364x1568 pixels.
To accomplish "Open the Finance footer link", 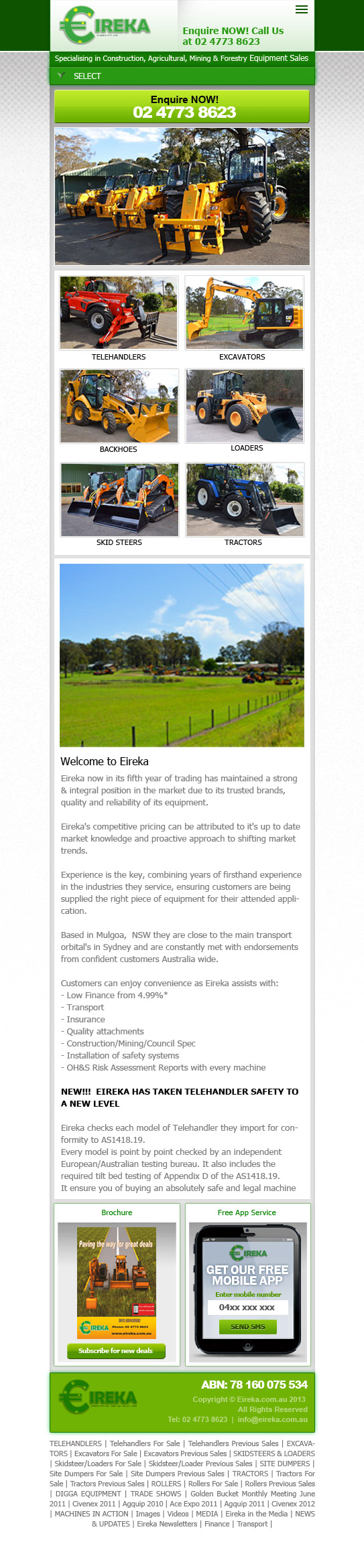I will pyautogui.click(x=217, y=1524).
